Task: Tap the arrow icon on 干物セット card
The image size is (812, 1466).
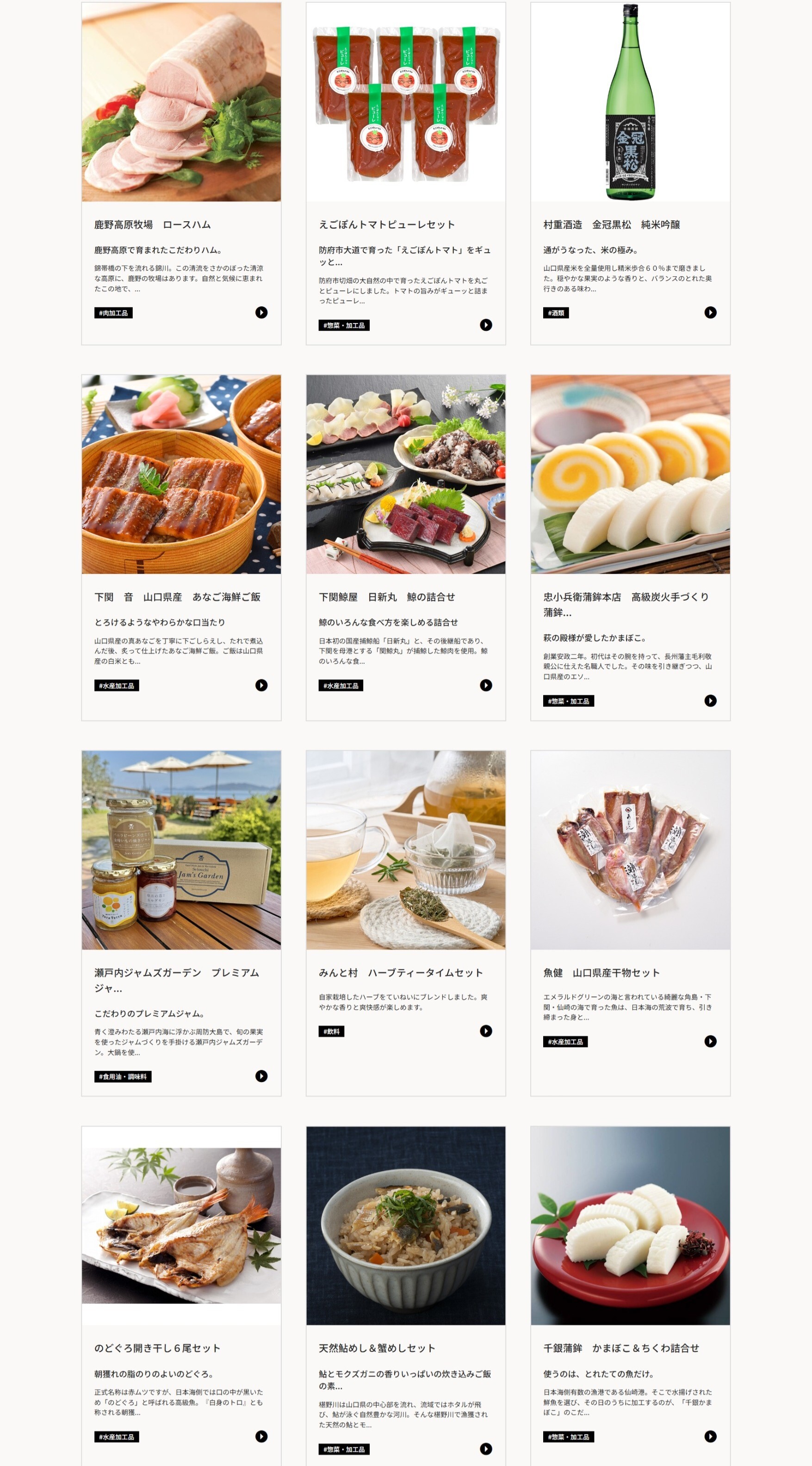Action: click(710, 1042)
